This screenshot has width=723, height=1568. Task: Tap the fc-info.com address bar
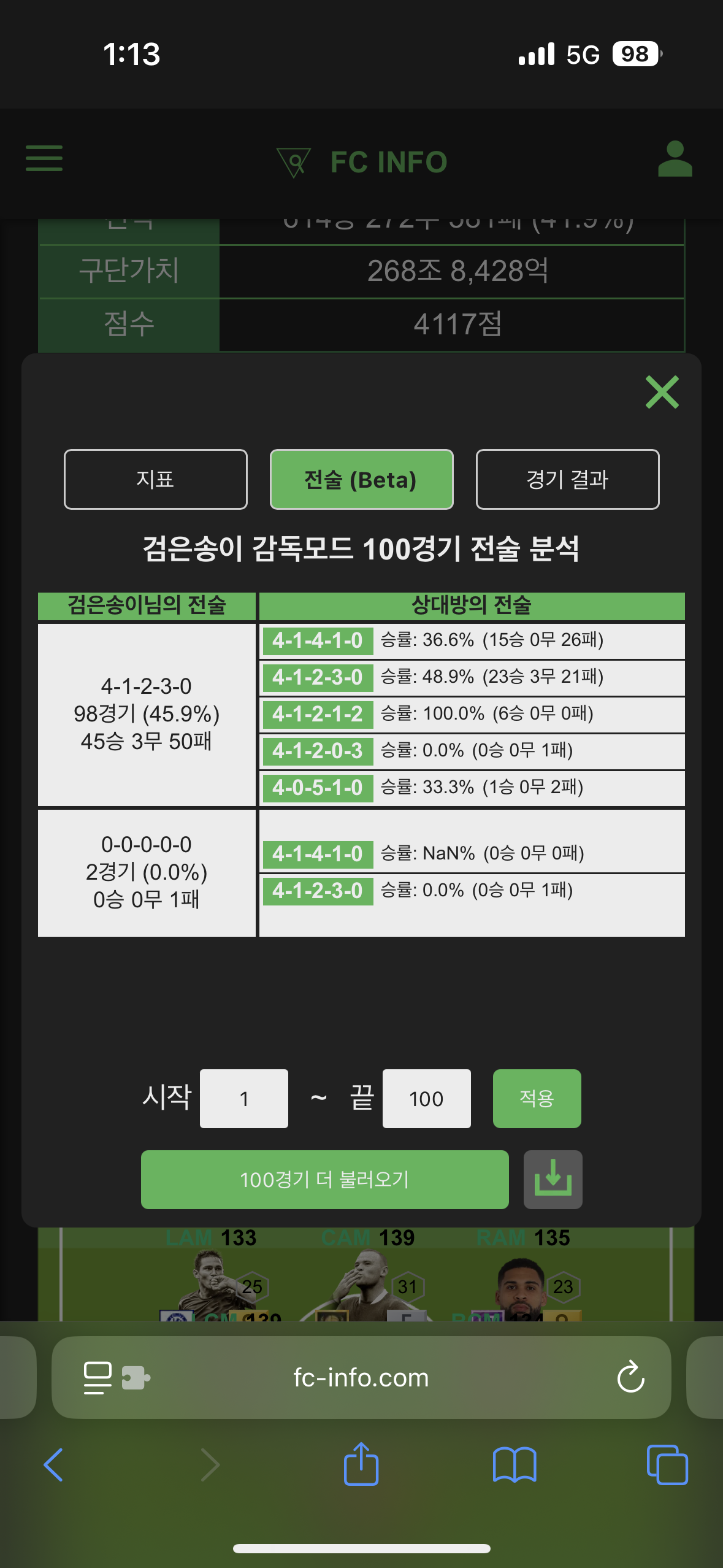[361, 1377]
